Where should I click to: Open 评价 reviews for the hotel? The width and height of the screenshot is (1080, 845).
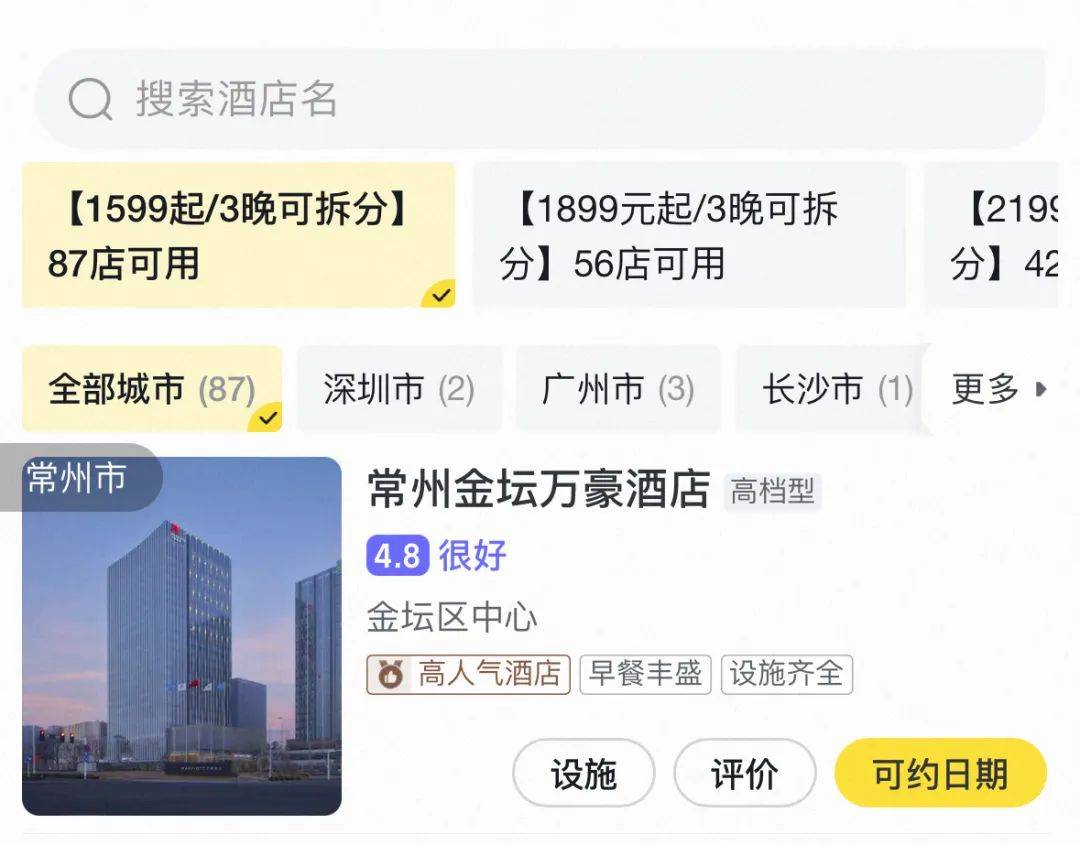coord(744,773)
